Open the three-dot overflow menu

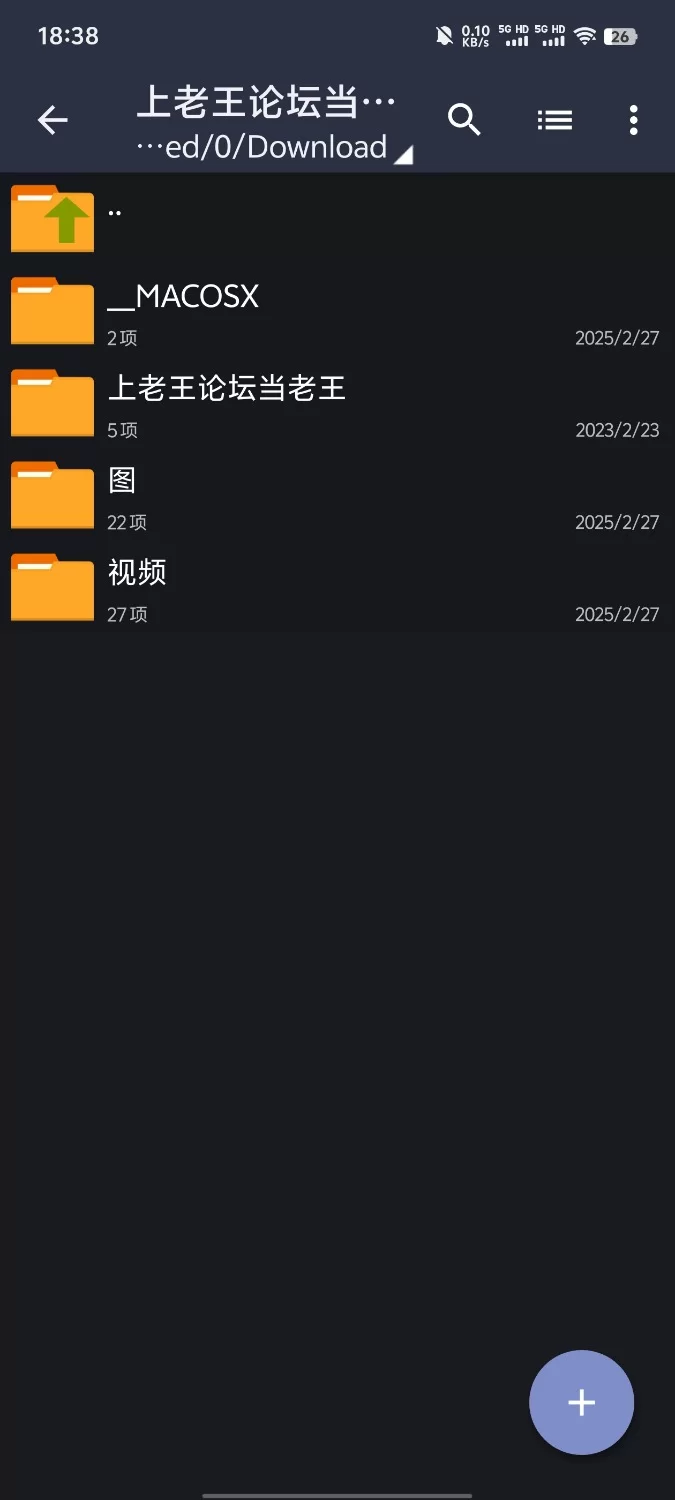tap(633, 120)
